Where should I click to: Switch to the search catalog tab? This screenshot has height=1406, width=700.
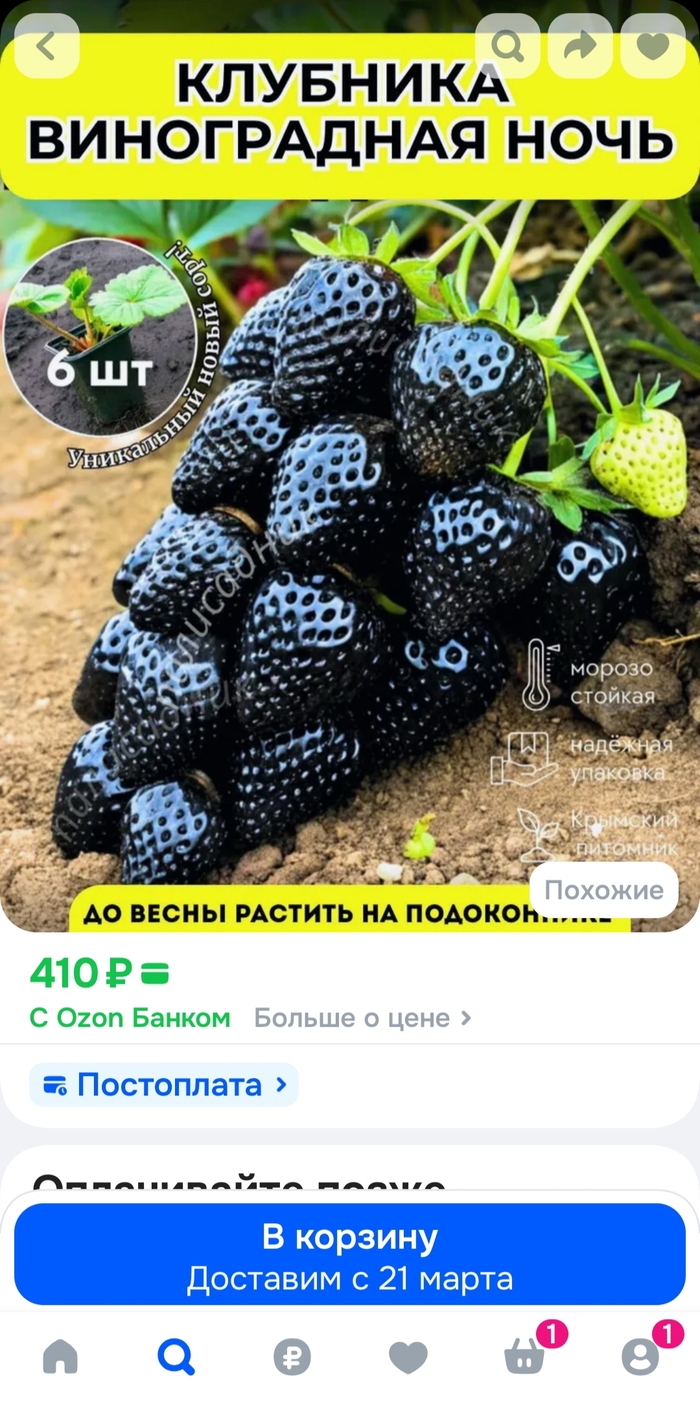click(x=176, y=1357)
